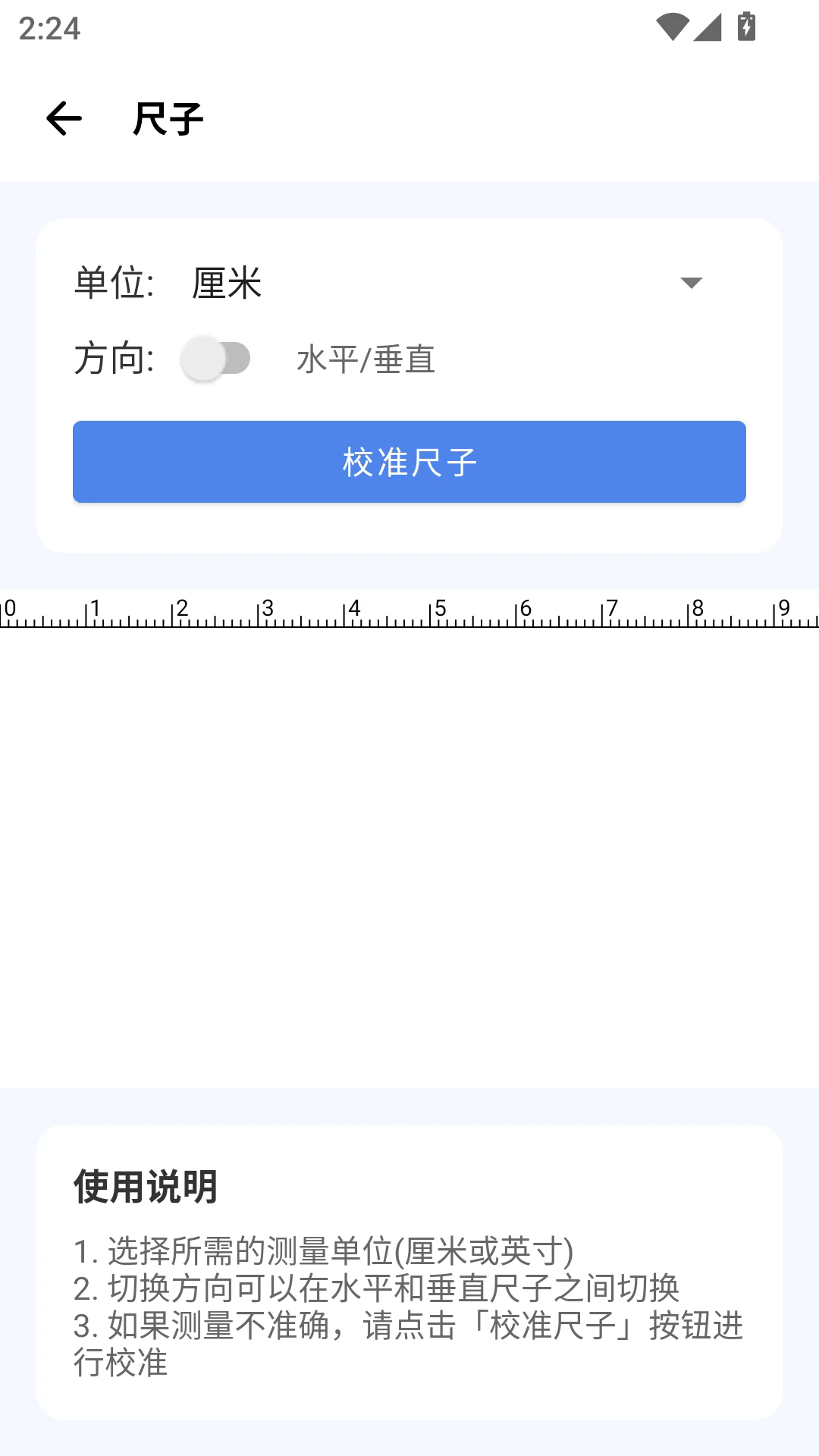Click the blue calibrate ruler button
This screenshot has width=819, height=1456.
point(409,462)
